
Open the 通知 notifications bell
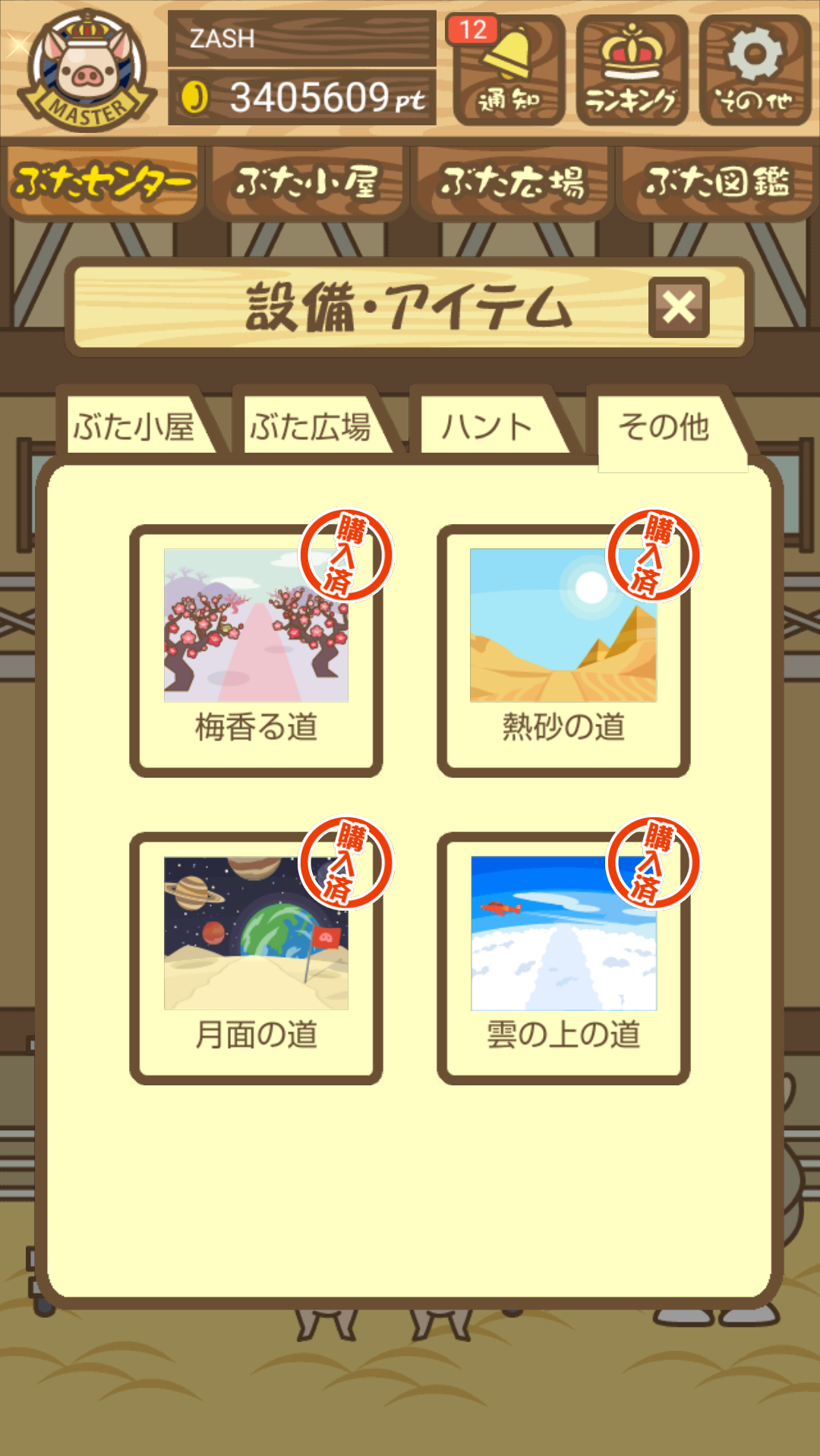[509, 71]
